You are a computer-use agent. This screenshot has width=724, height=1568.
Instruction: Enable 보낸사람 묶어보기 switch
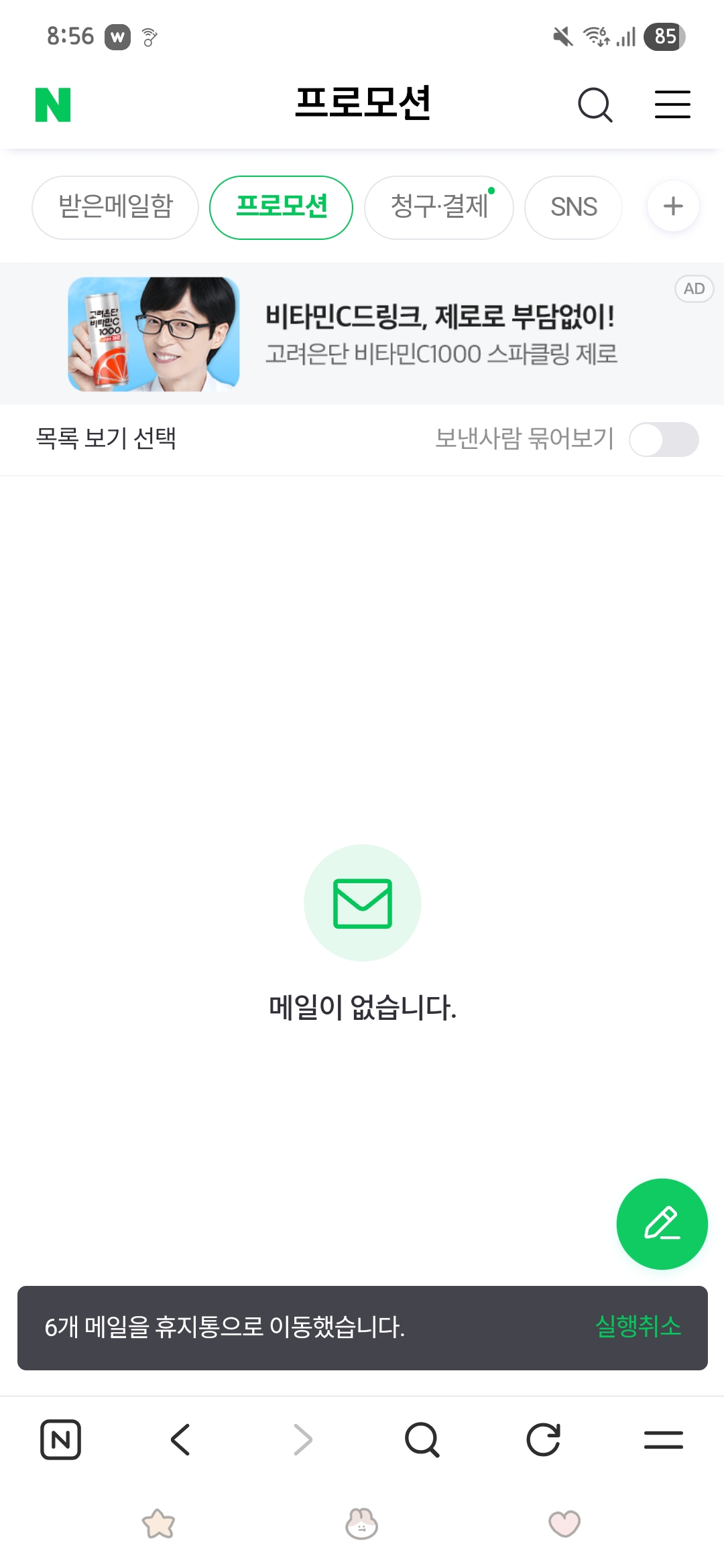point(664,440)
